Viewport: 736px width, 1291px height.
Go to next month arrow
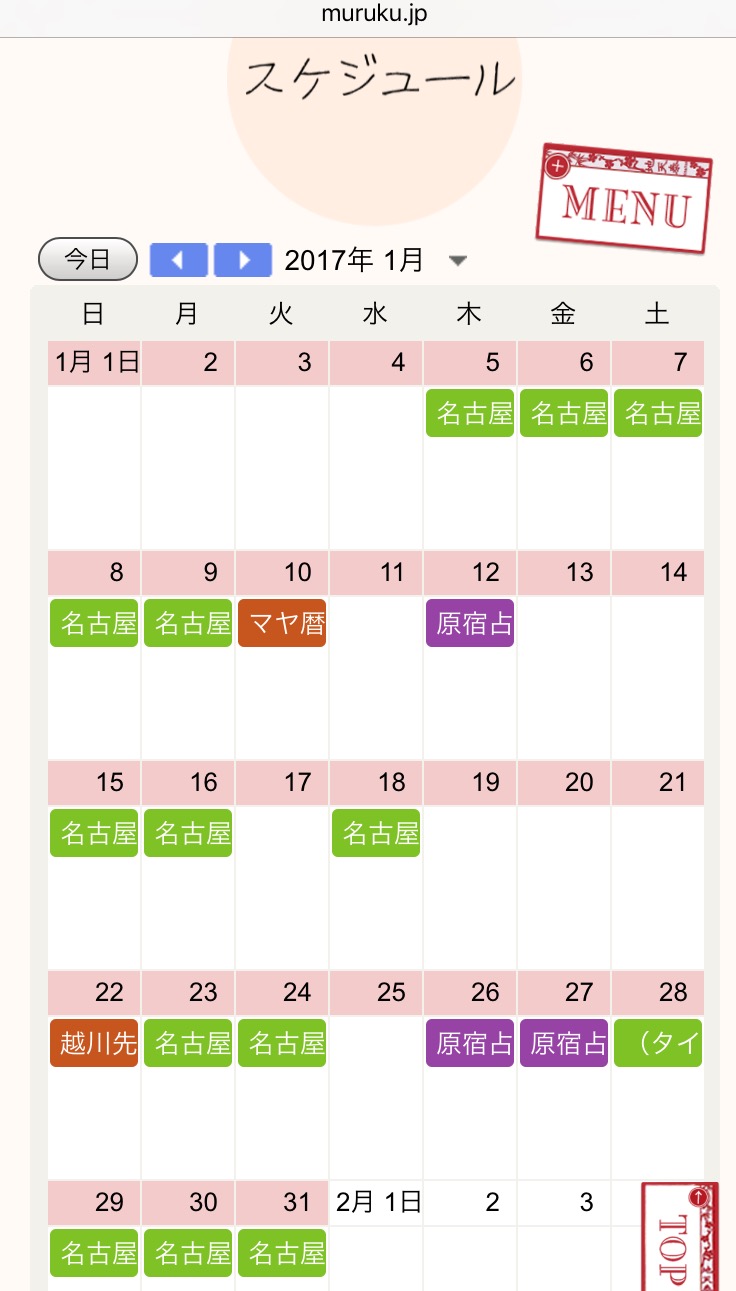(243, 260)
